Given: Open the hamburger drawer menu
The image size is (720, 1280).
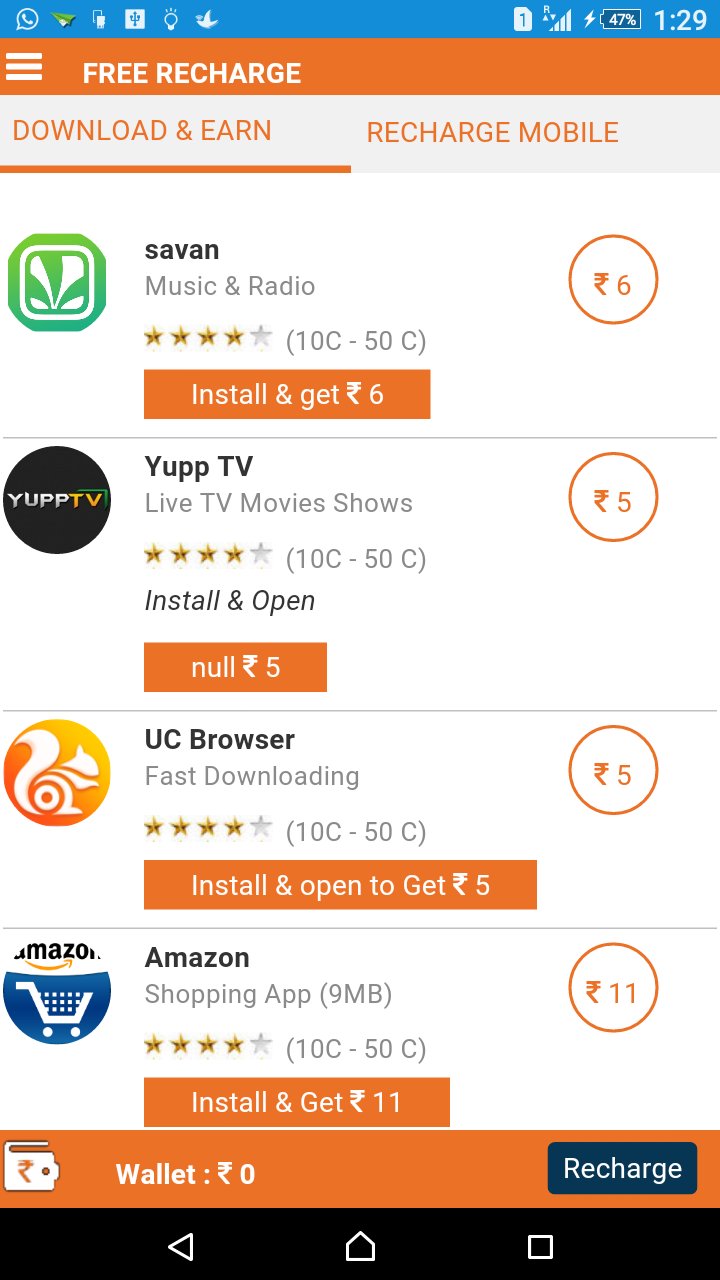Looking at the screenshot, I should 24,67.
